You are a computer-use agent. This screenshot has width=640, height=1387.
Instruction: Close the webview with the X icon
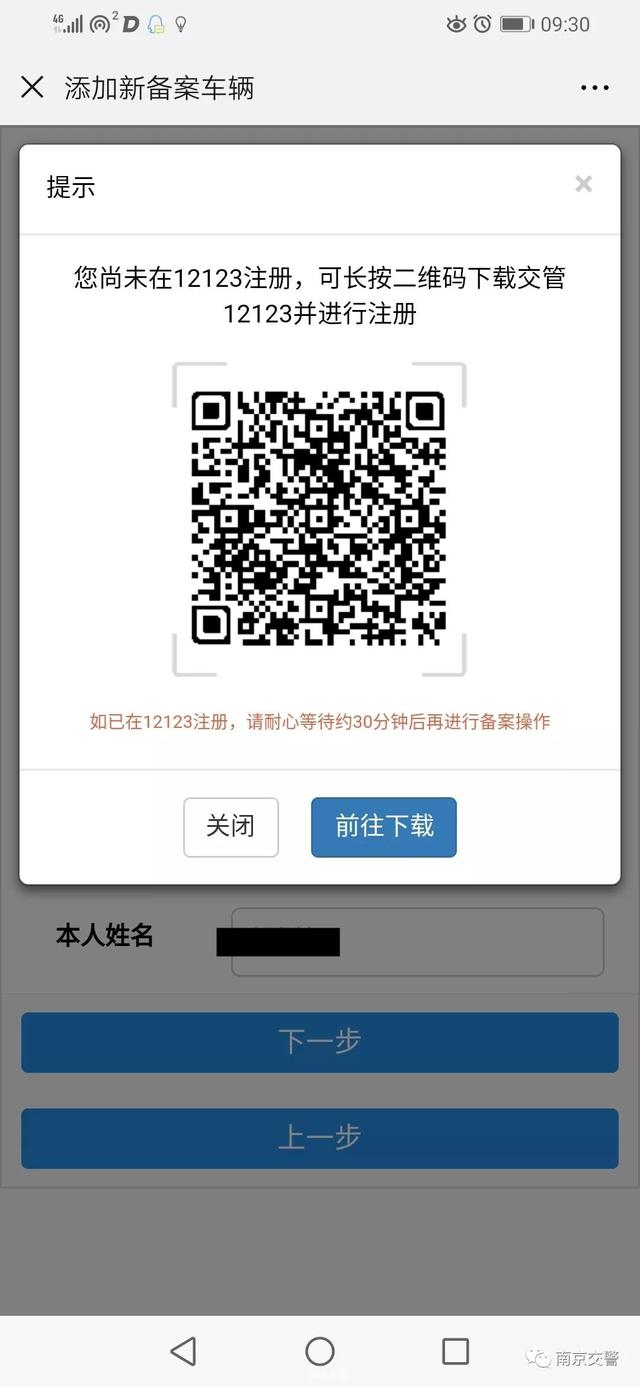[x=32, y=87]
